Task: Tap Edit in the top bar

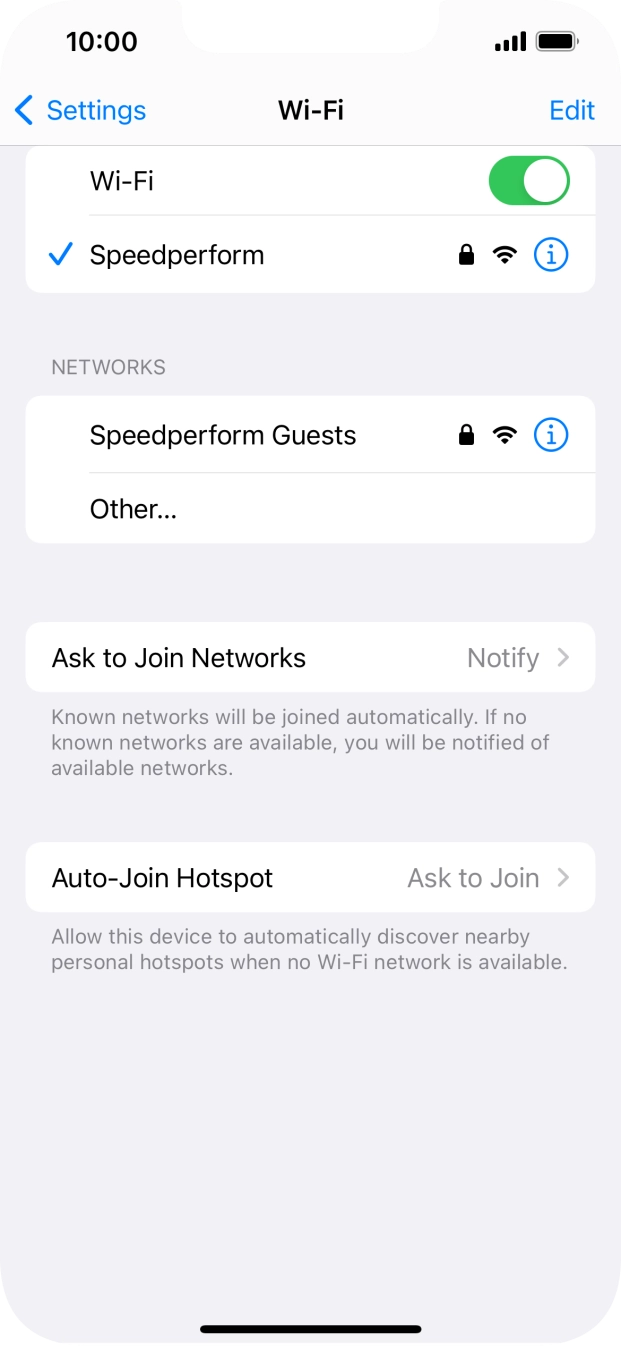Action: coord(571,110)
